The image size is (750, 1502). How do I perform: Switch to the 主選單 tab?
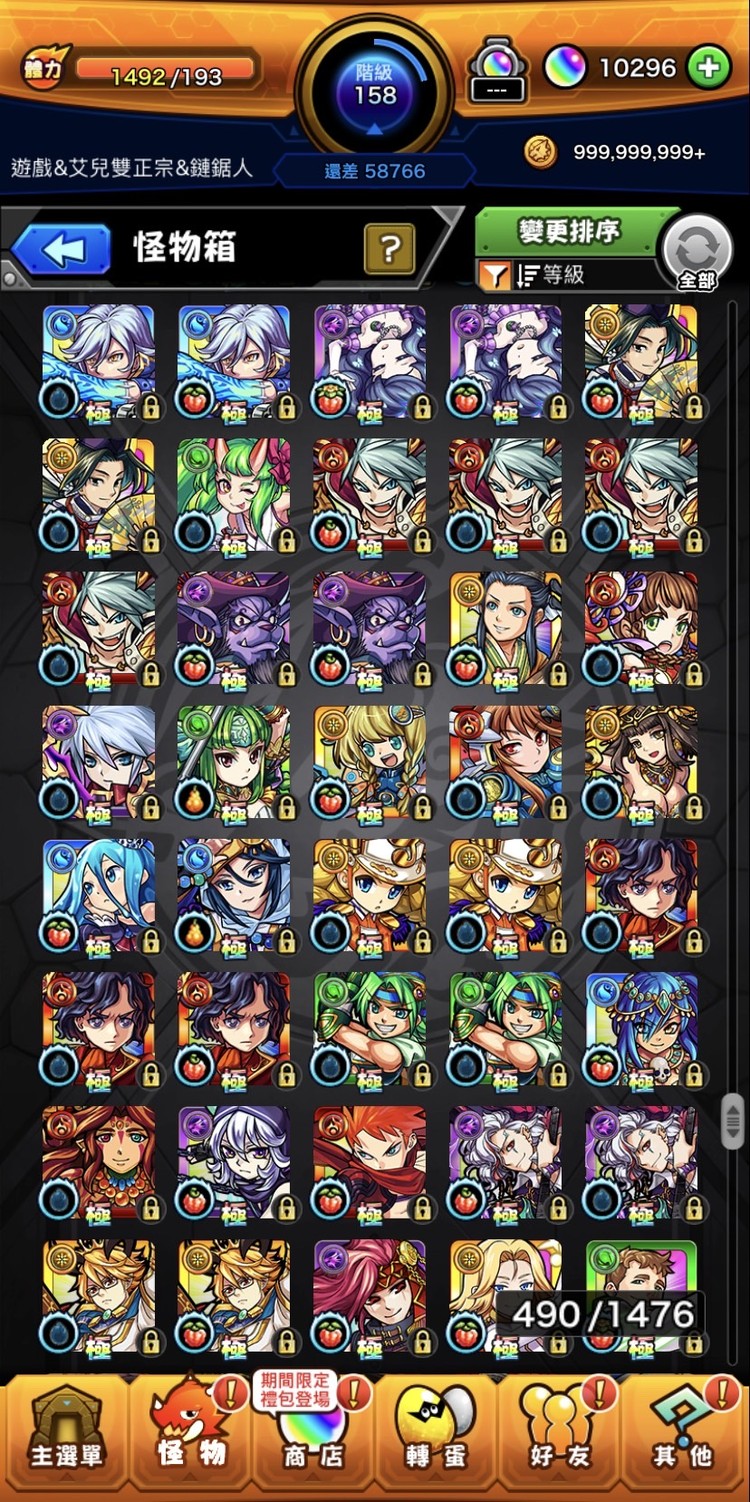pyautogui.click(x=66, y=1437)
